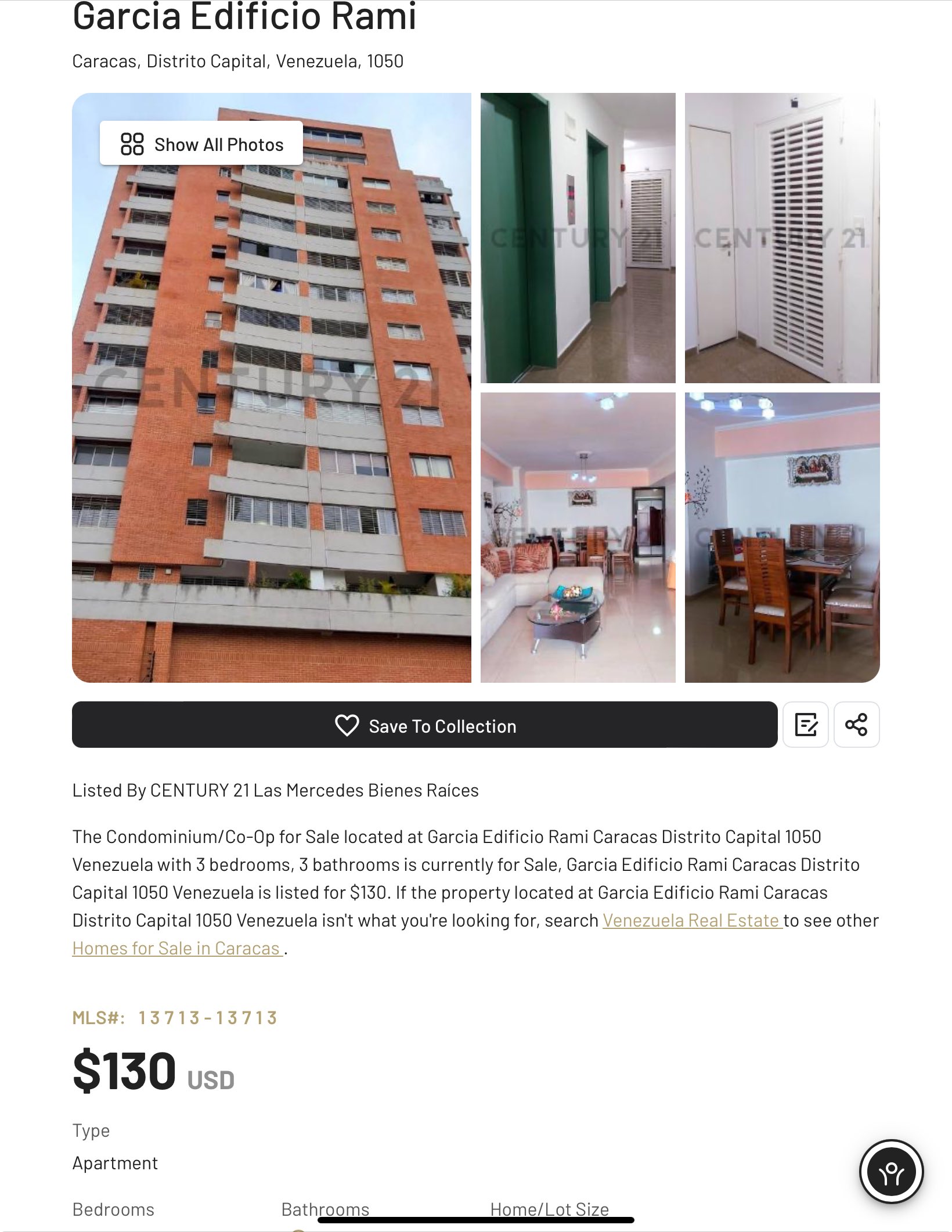Open the Venezuela Real Estate link
952x1232 pixels.
(692, 920)
